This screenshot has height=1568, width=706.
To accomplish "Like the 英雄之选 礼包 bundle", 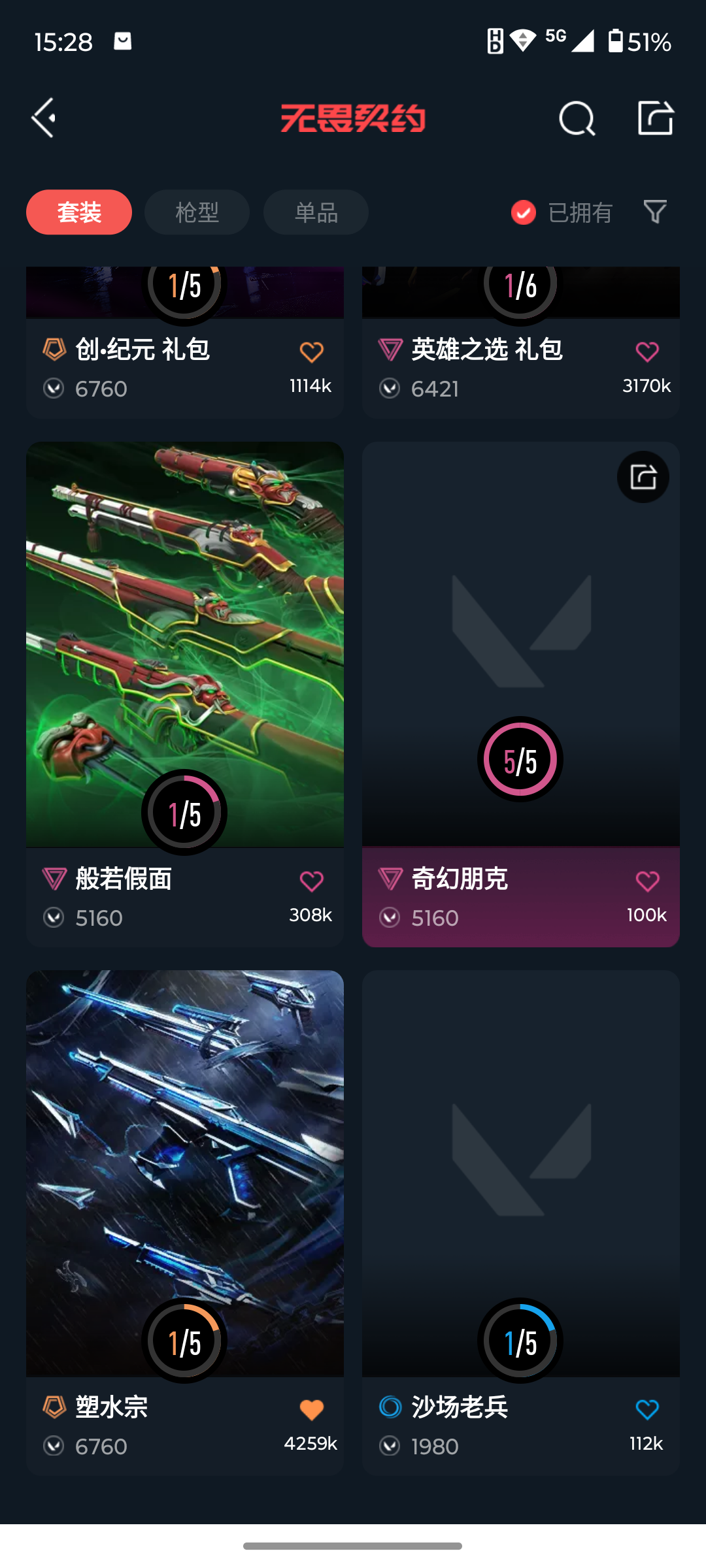I will [x=647, y=352].
